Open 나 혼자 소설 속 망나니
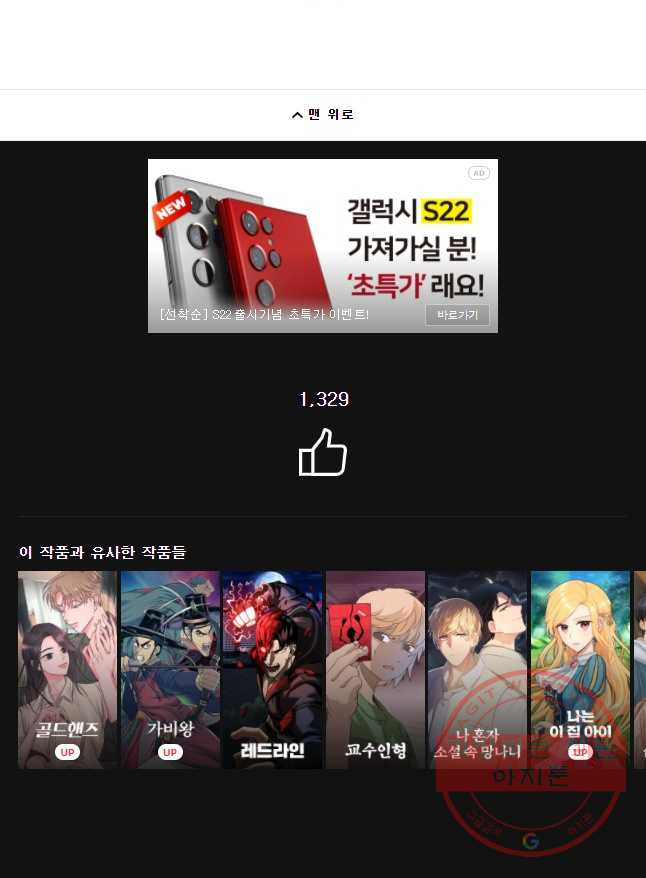 tap(477, 669)
